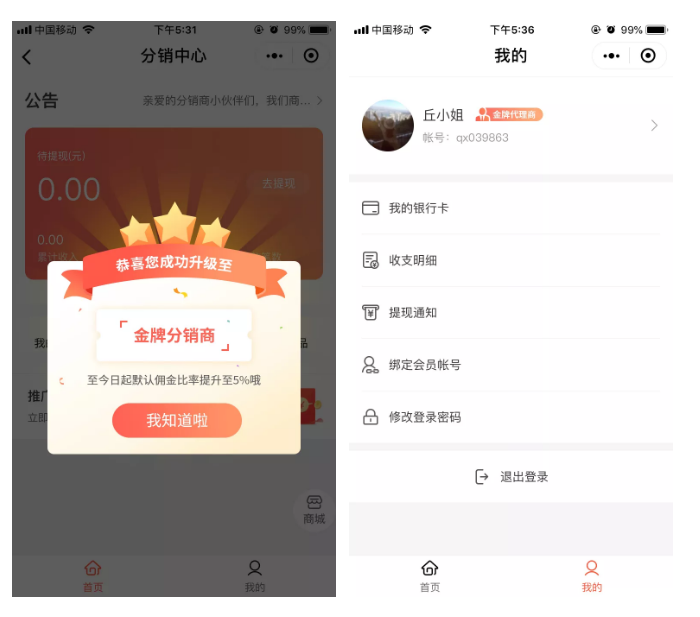Close the mini program from the 我的 page
This screenshot has width=700, height=617.
(648, 56)
